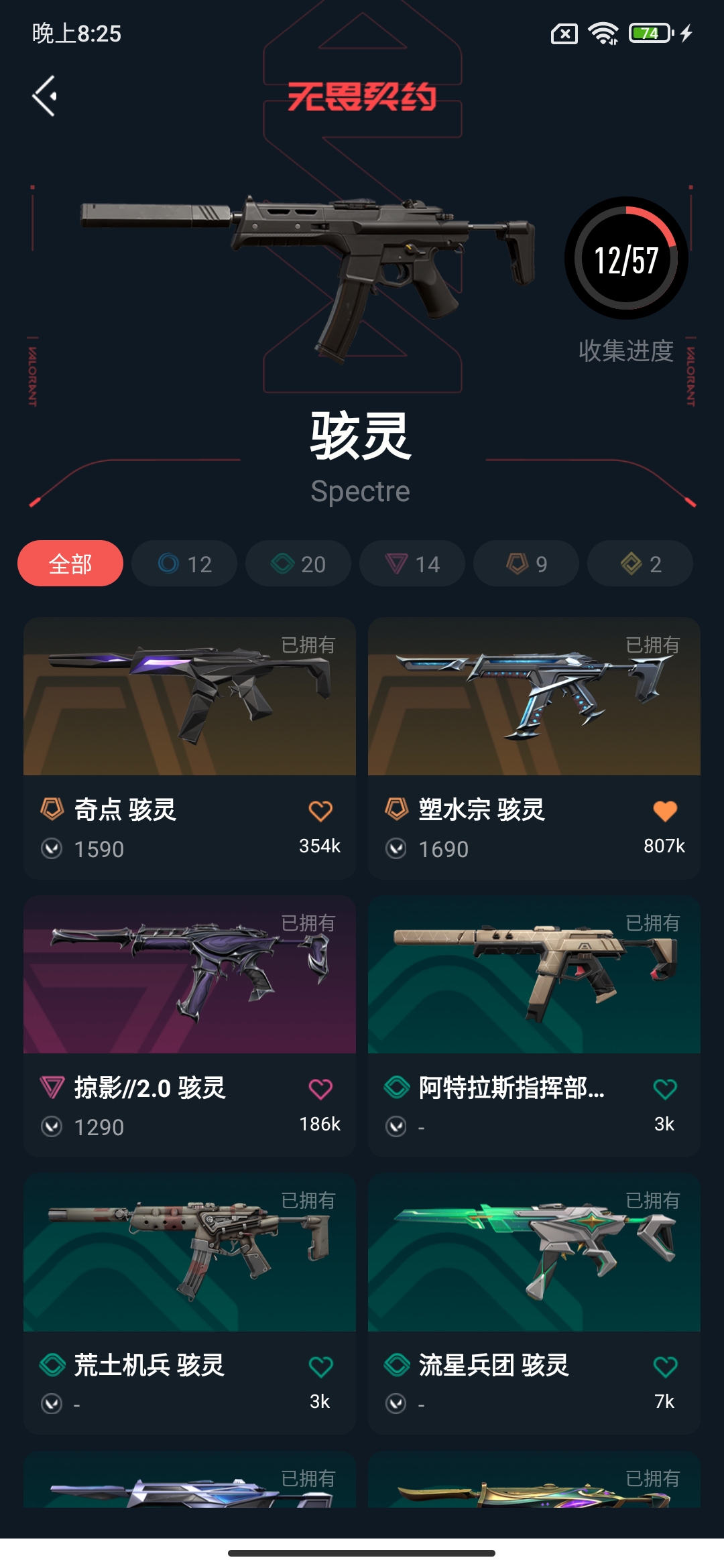Filter by the orange pentagon tier with 9 skins
Viewport: 724px width, 1568px height.
[526, 564]
